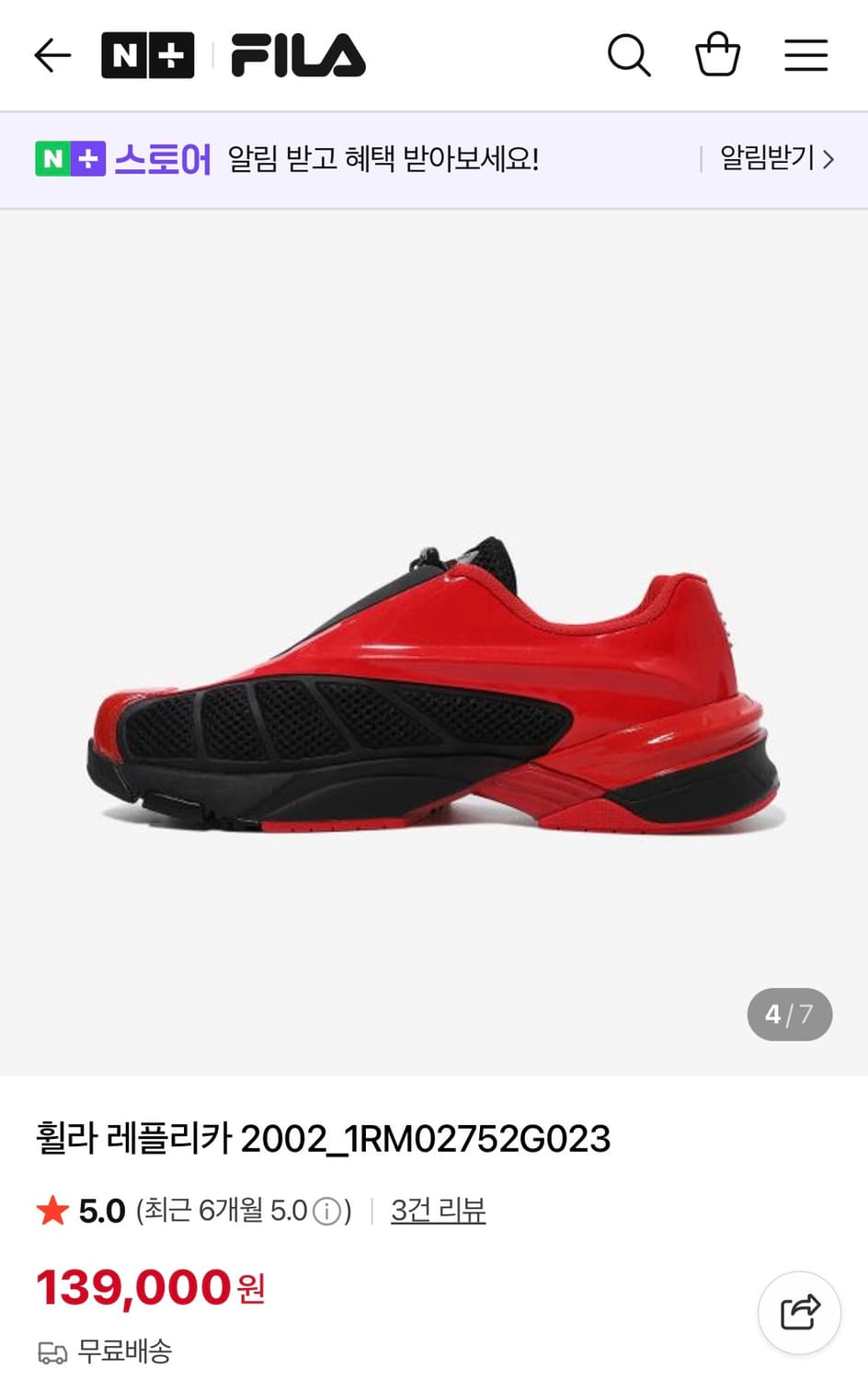
Task: Tap the back arrow
Action: (52, 55)
